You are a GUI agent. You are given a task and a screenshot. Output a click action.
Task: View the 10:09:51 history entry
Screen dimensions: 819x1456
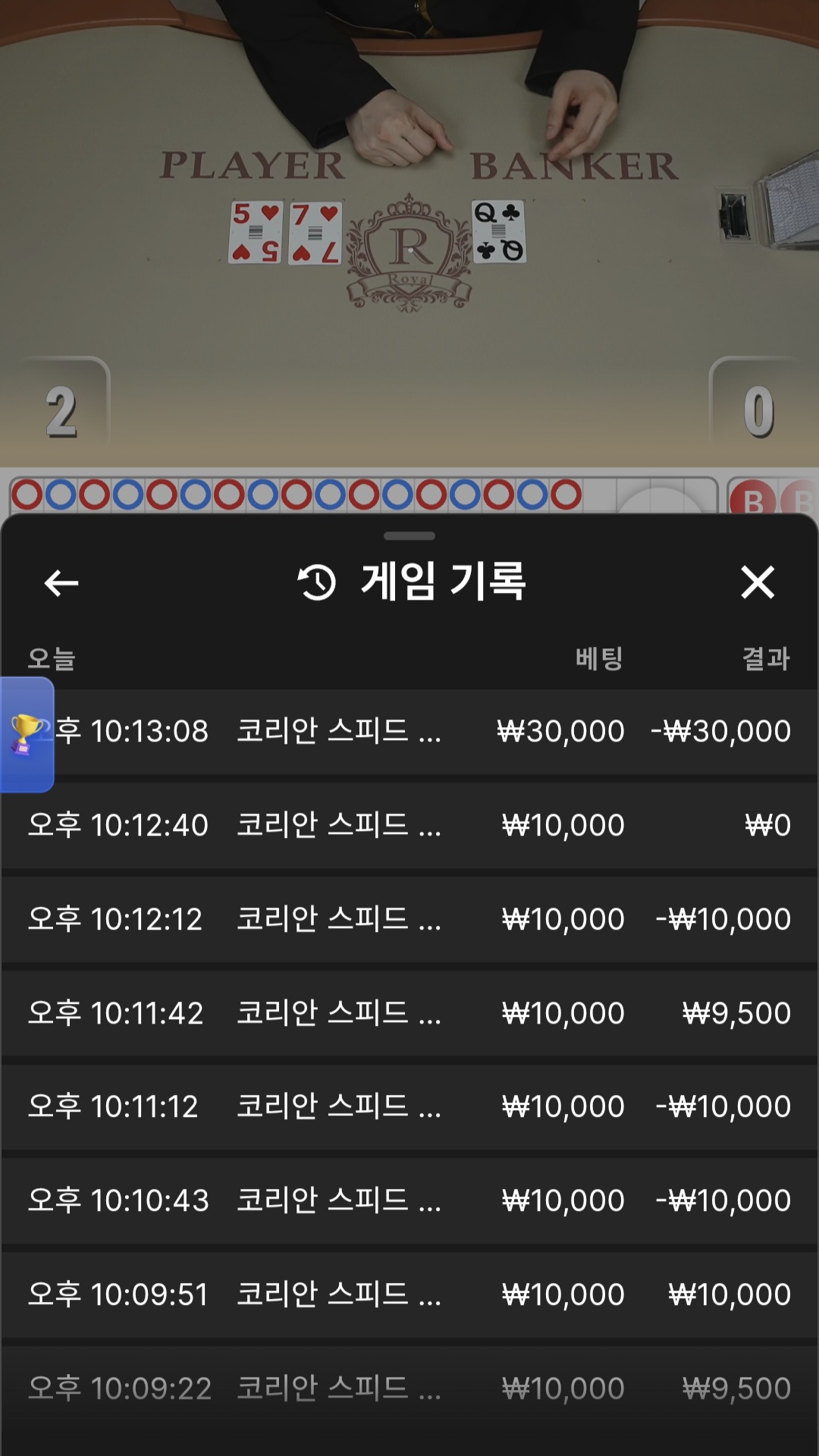tap(409, 1294)
